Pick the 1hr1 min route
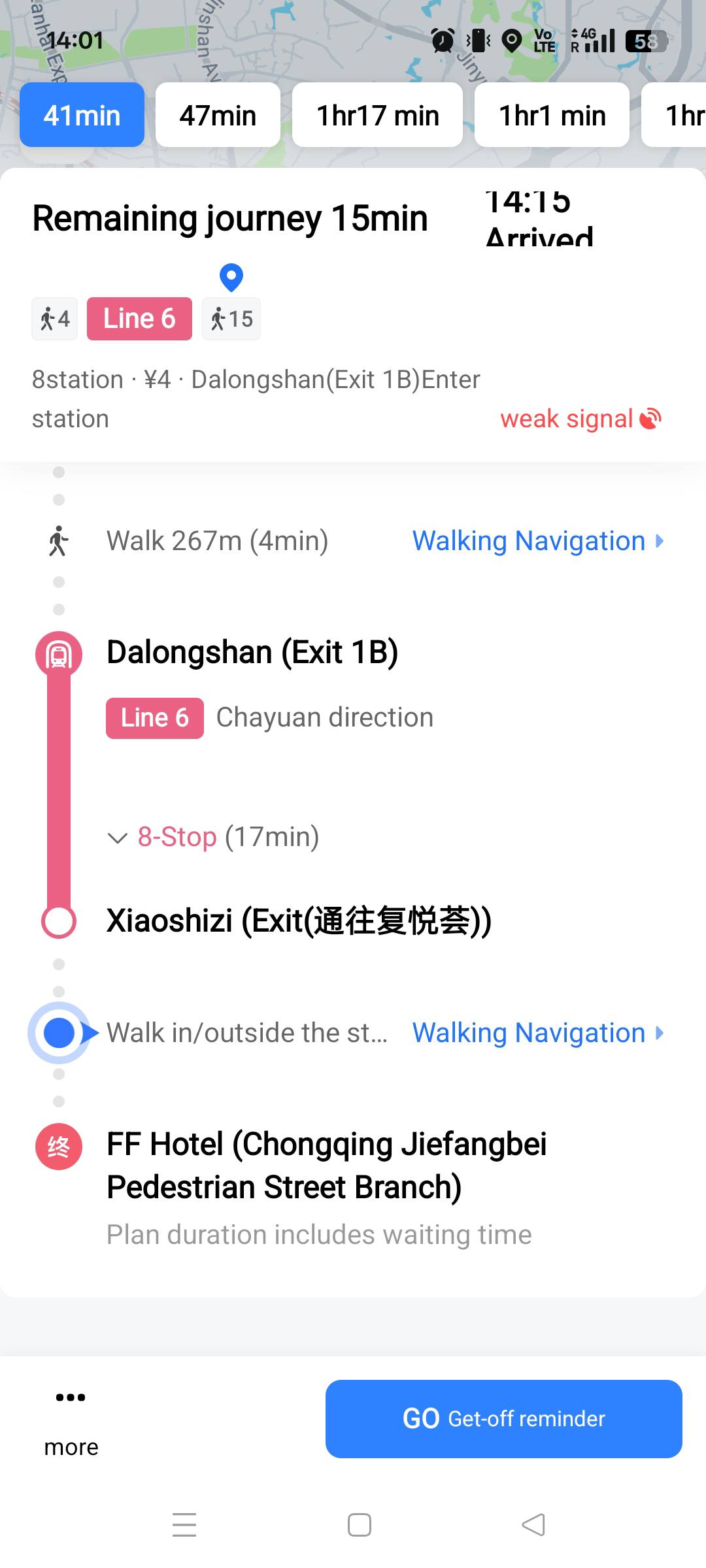Screen dimensions: 706x1568 pyautogui.click(x=552, y=115)
